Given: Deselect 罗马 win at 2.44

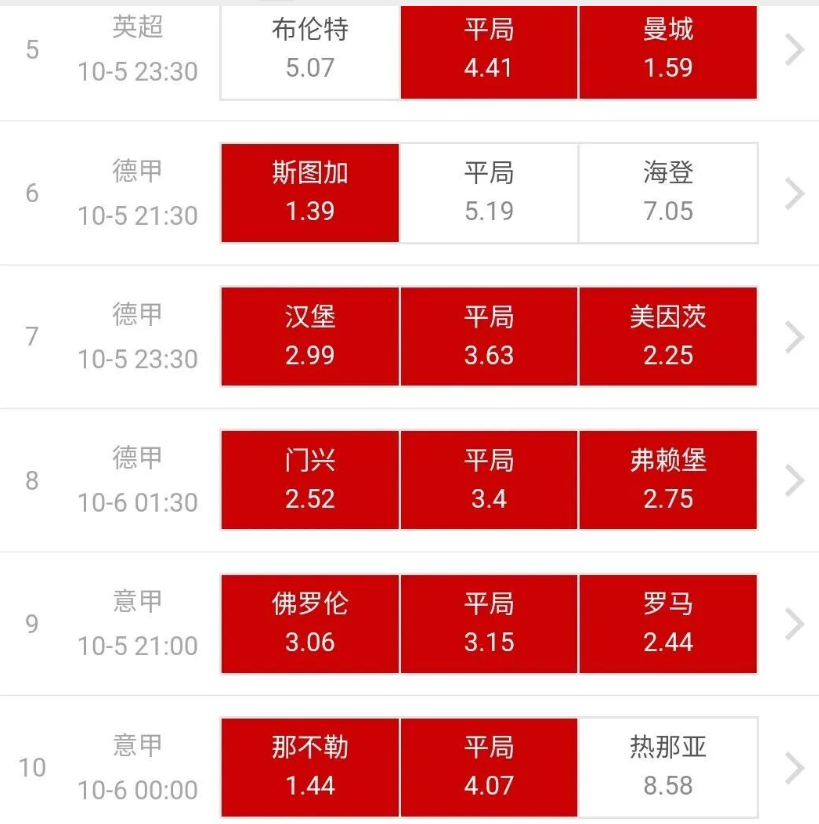Looking at the screenshot, I should pyautogui.click(x=668, y=624).
